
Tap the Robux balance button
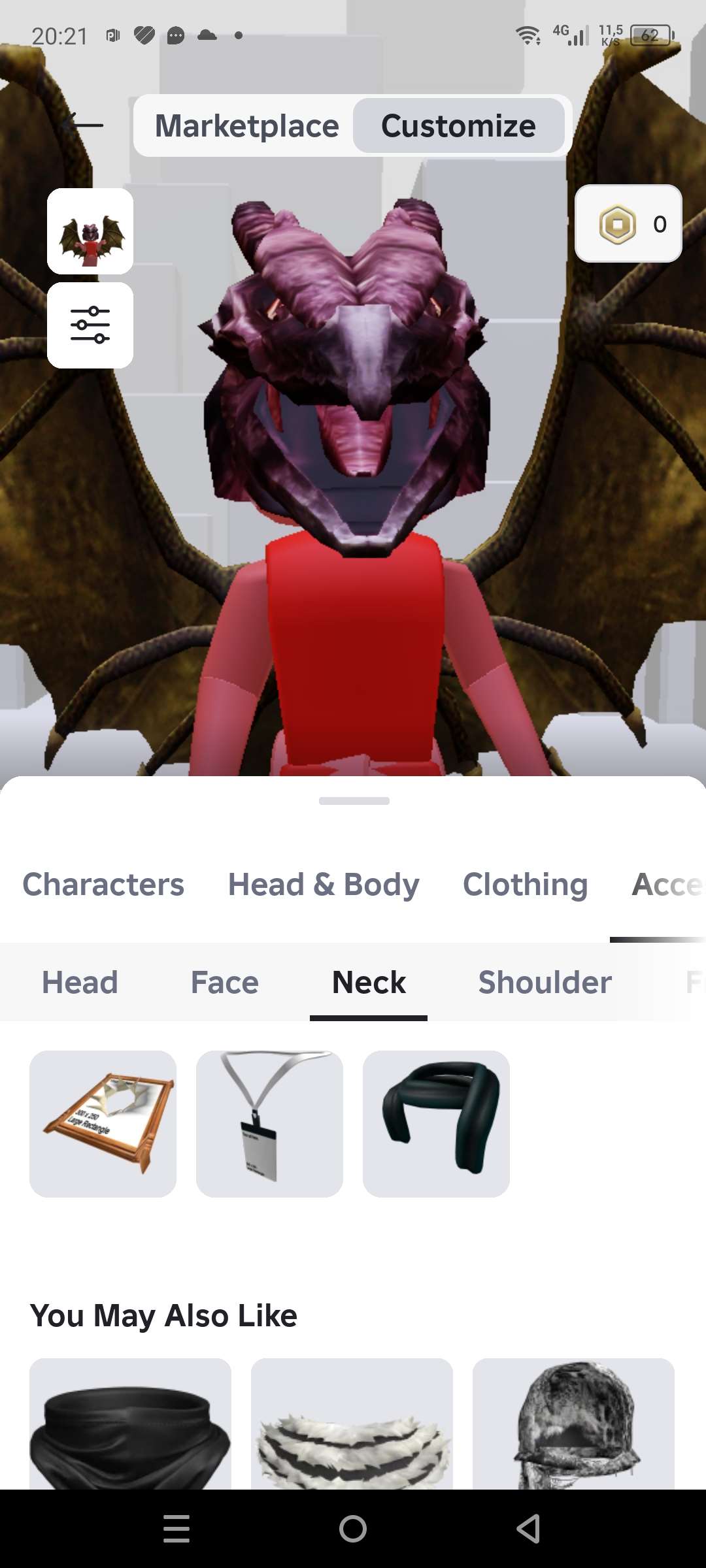(628, 224)
